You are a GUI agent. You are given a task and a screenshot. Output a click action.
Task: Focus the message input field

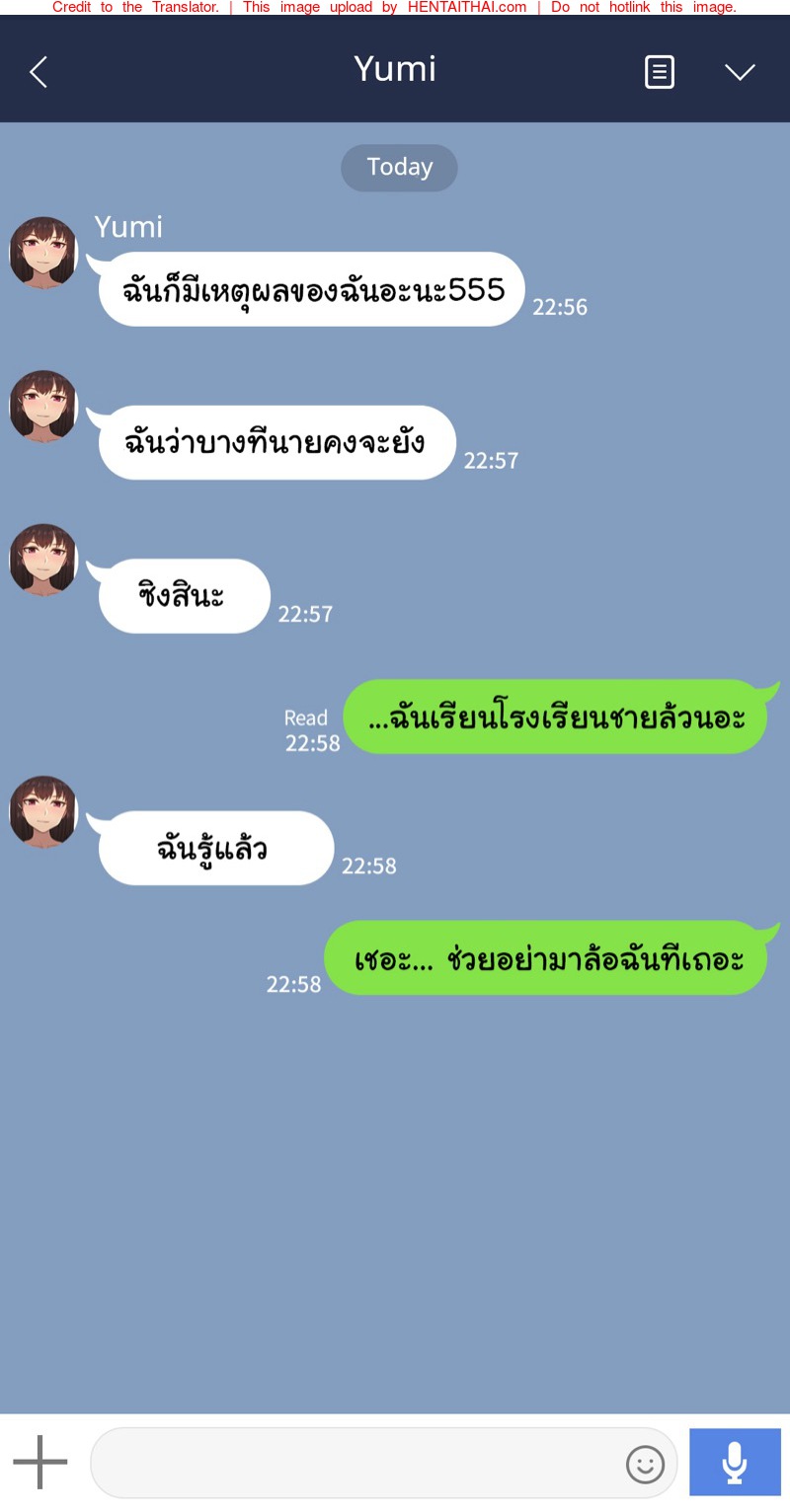coord(355,1463)
